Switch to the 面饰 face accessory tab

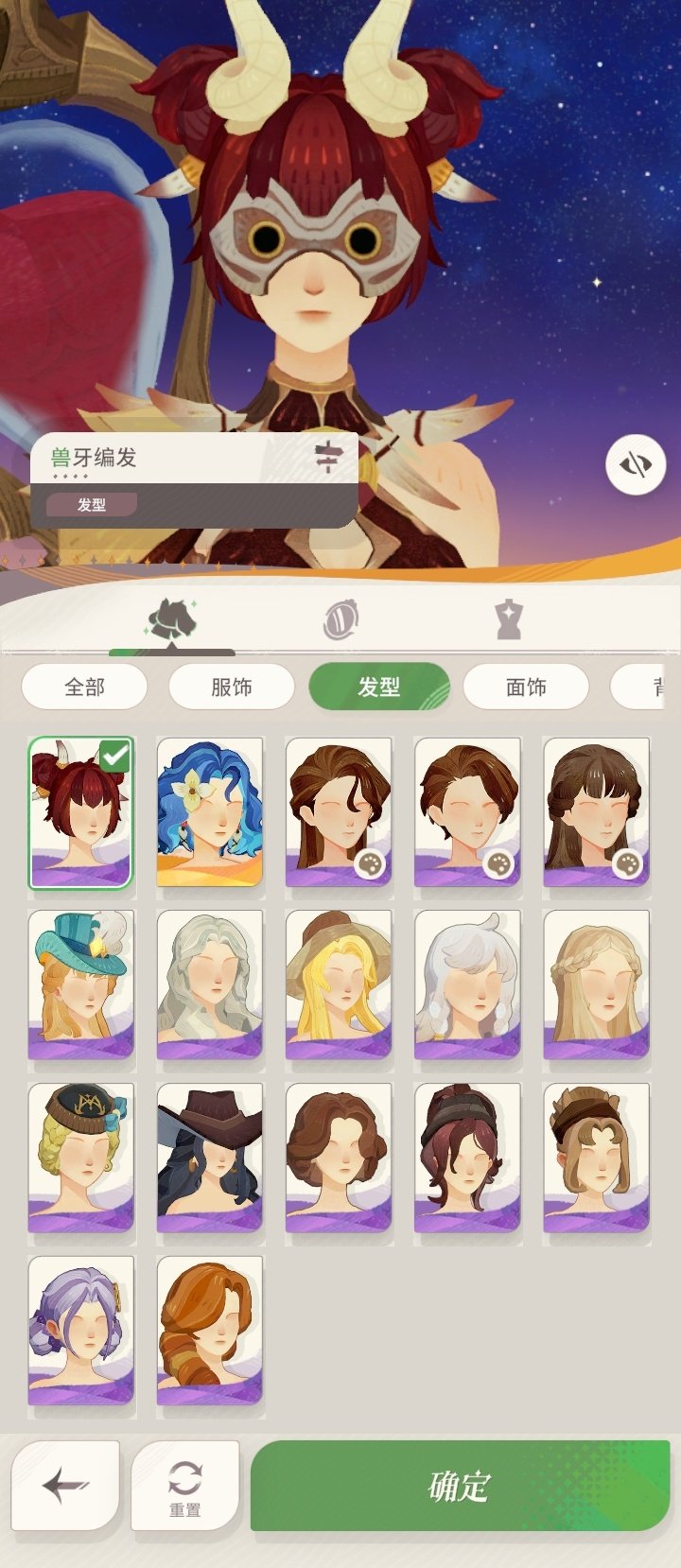pyautogui.click(x=526, y=688)
